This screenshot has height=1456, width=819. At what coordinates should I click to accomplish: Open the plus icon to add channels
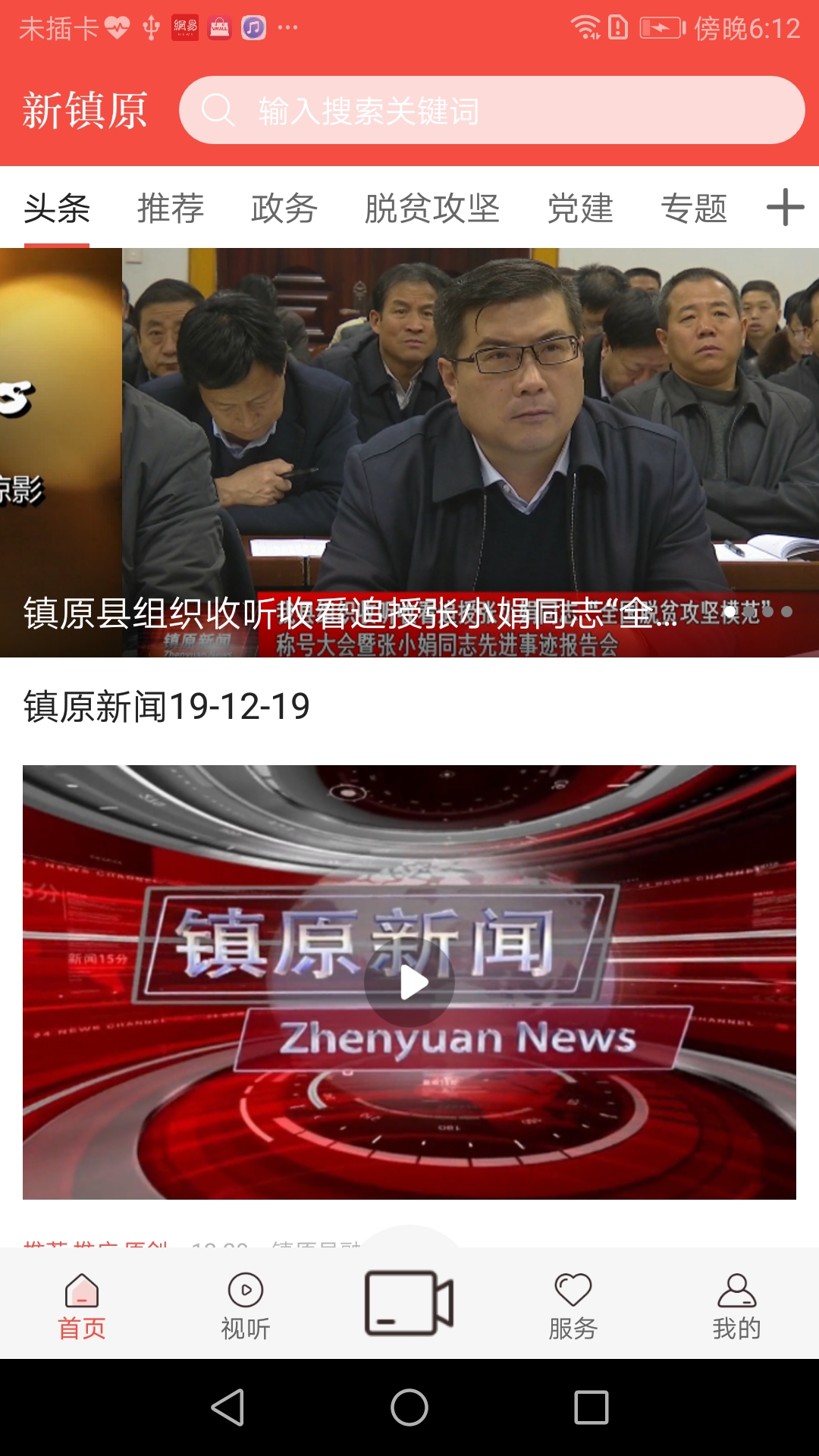pyautogui.click(x=785, y=207)
